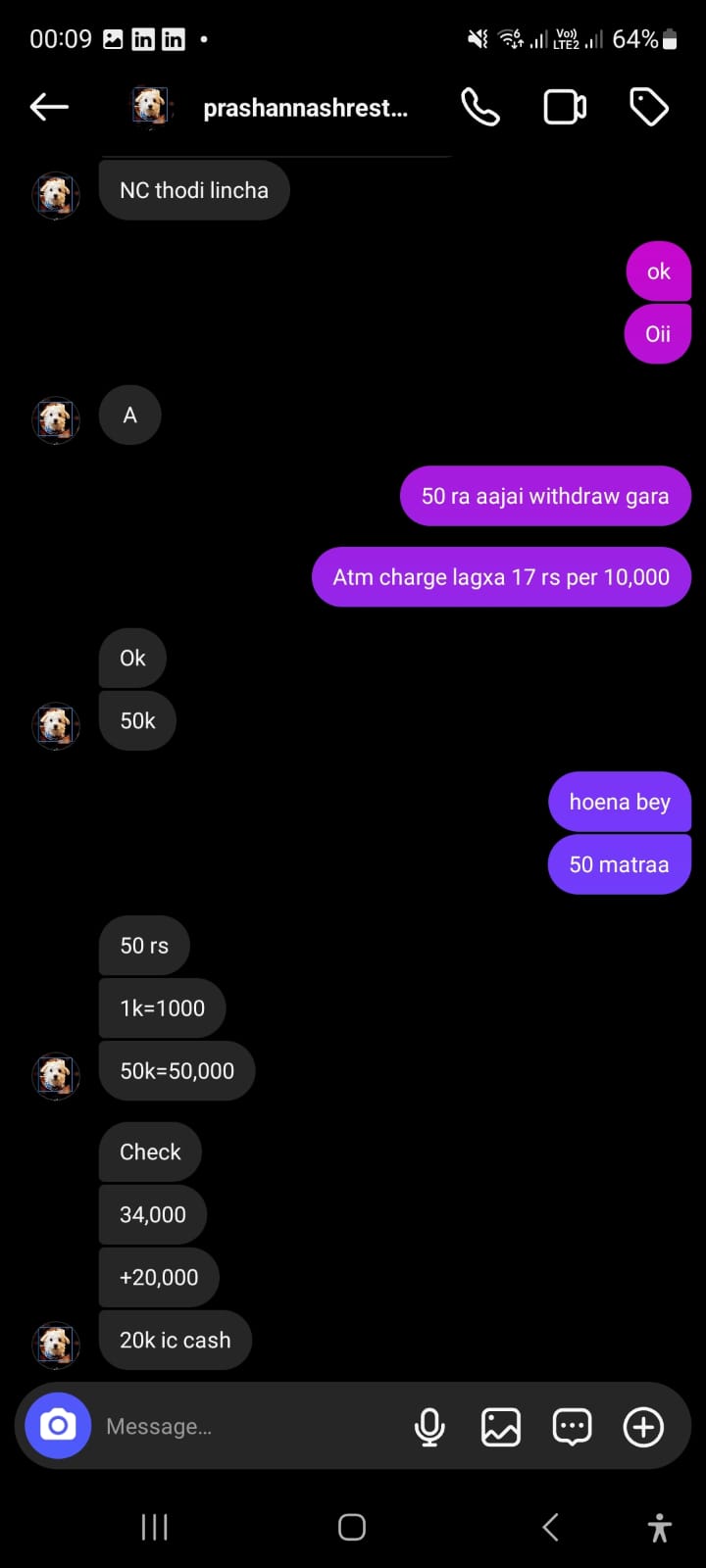Tap the recent apps button
This screenshot has width=706, height=1568.
[154, 1526]
